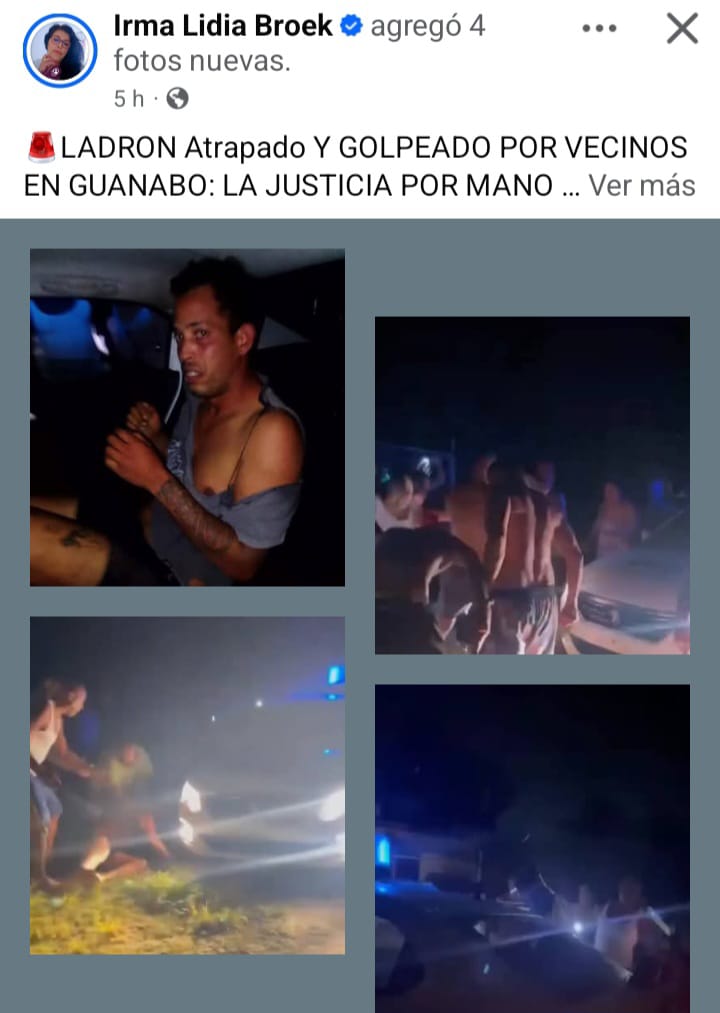Dismiss the post with the X button
This screenshot has width=720, height=1013.
click(682, 29)
